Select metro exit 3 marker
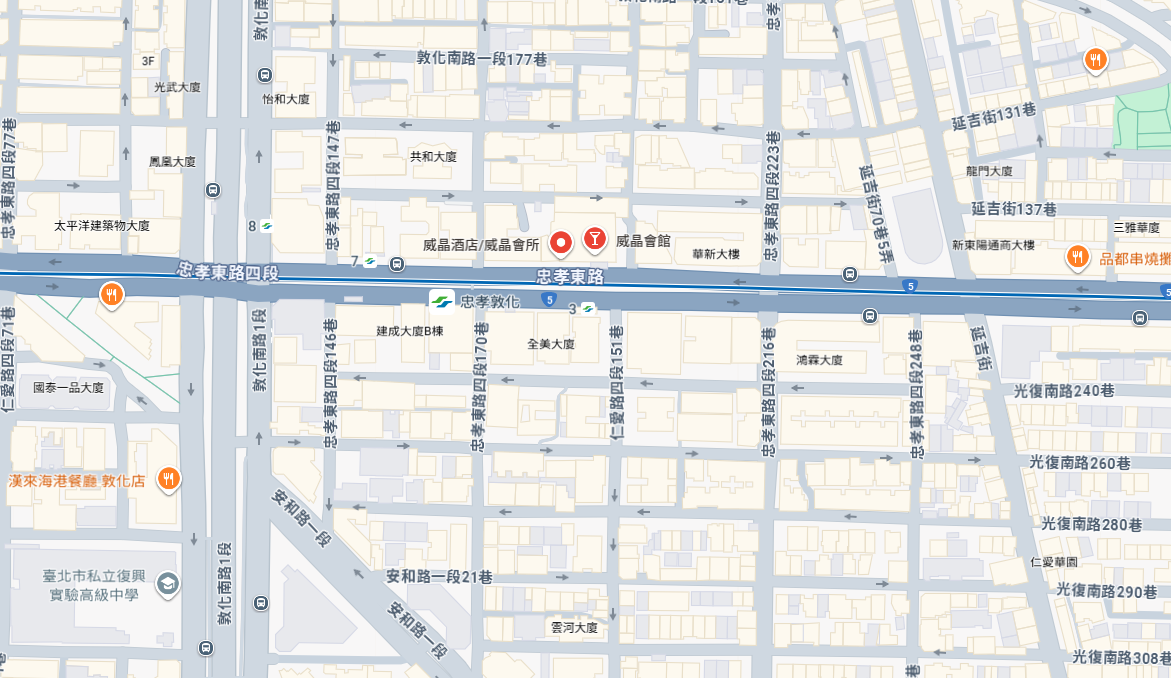Image resolution: width=1171 pixels, height=678 pixels. pyautogui.click(x=588, y=308)
